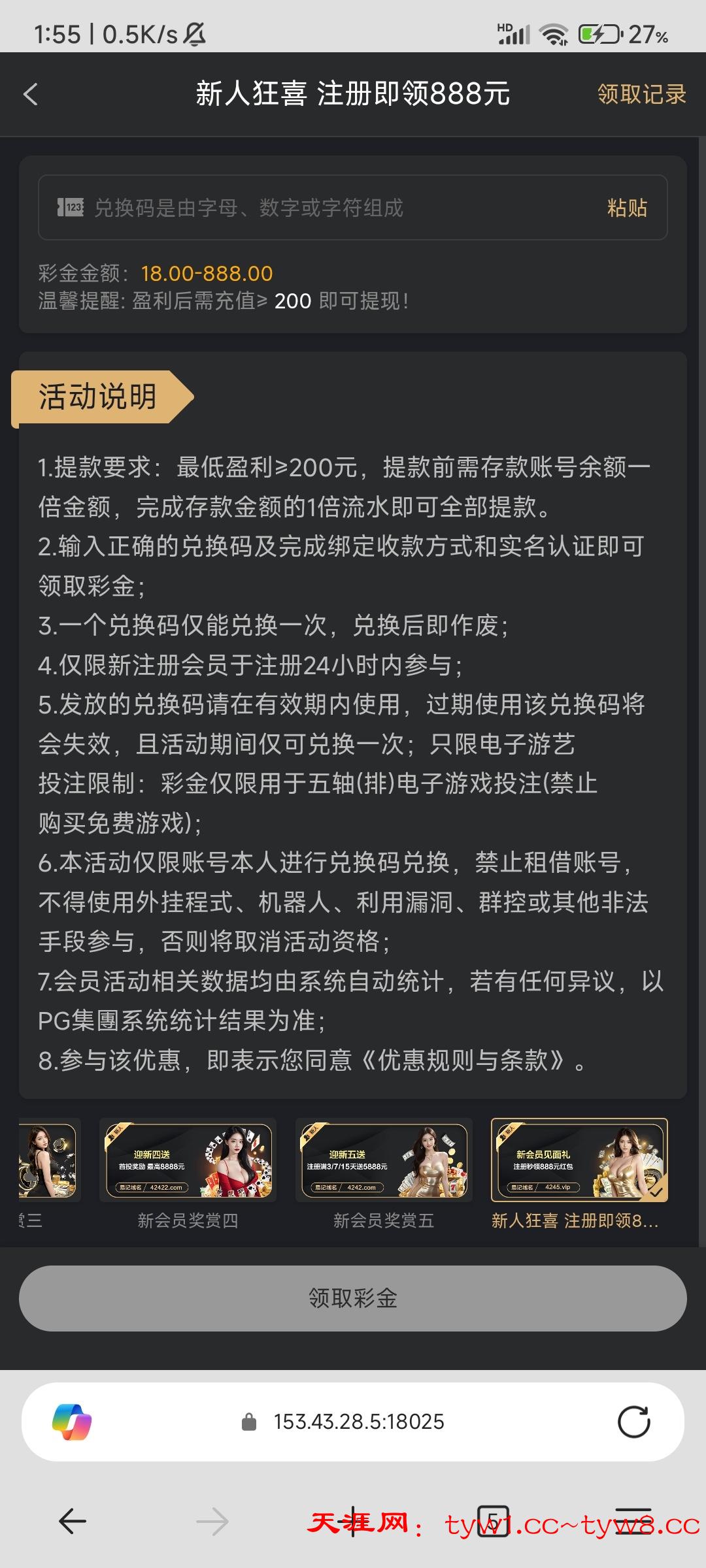
Task: Tap the 领取彩金 button
Action: click(x=353, y=1298)
